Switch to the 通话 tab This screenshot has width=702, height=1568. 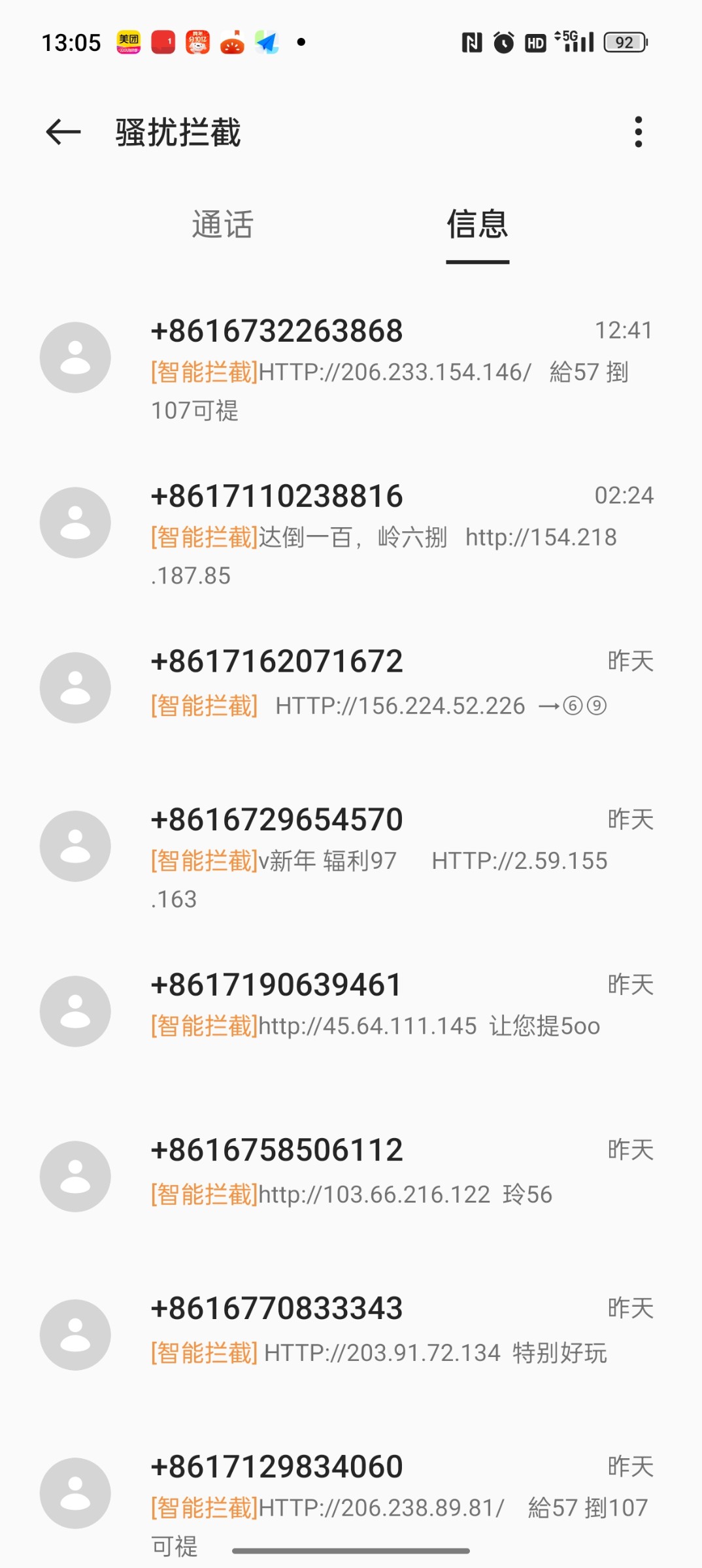222,225
